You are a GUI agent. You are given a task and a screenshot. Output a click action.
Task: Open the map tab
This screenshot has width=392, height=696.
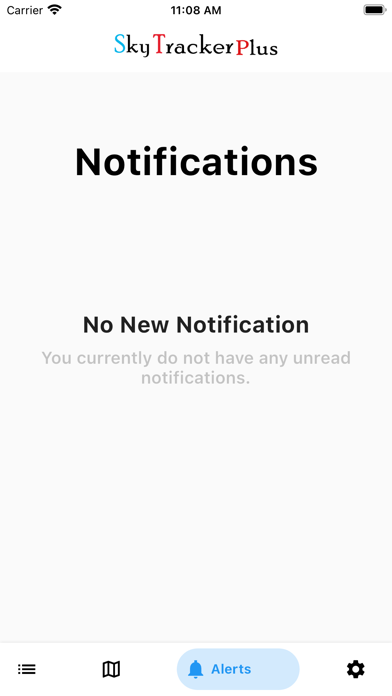click(x=111, y=669)
